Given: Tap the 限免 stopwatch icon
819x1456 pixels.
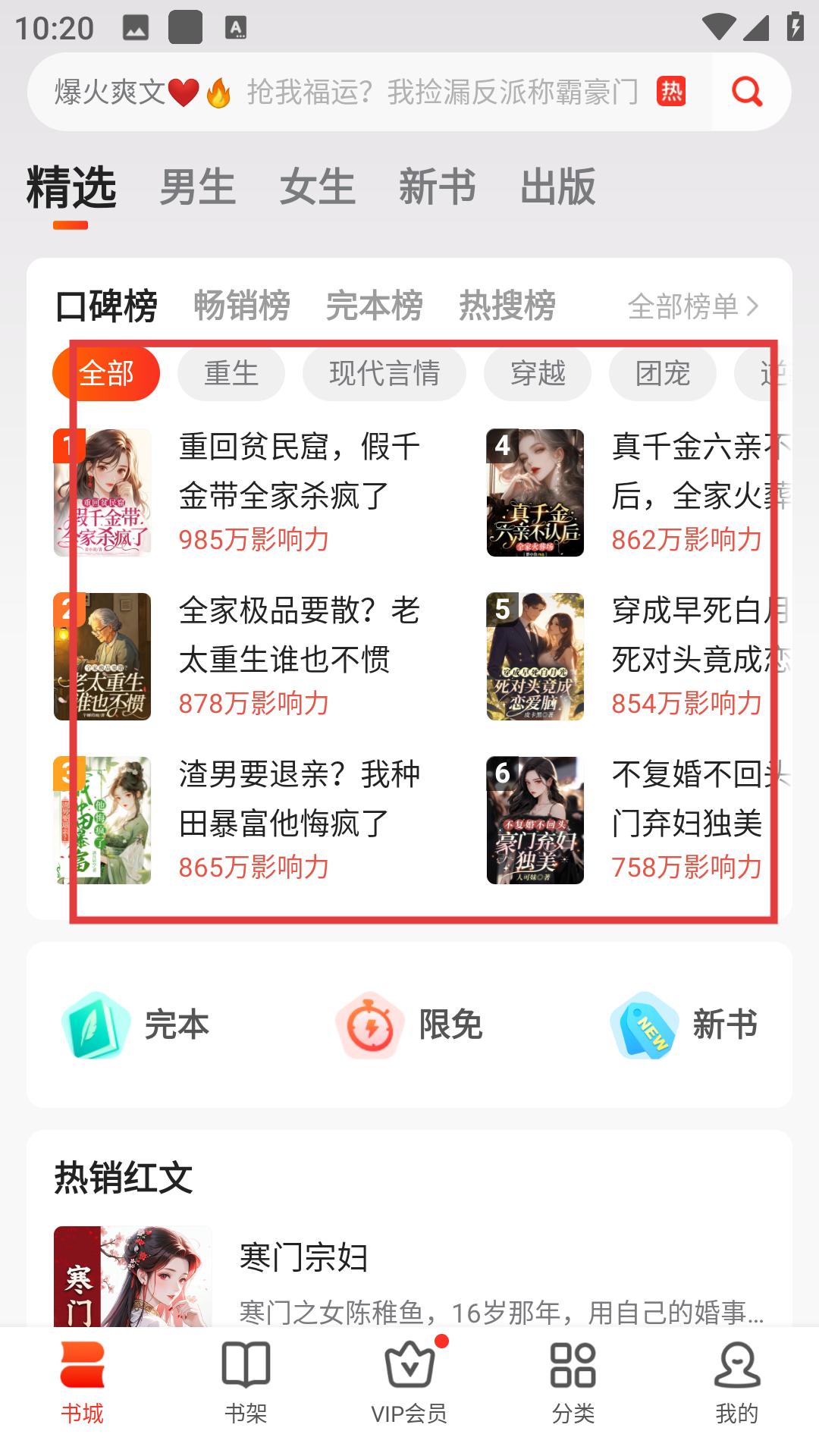Looking at the screenshot, I should pyautogui.click(x=369, y=1025).
